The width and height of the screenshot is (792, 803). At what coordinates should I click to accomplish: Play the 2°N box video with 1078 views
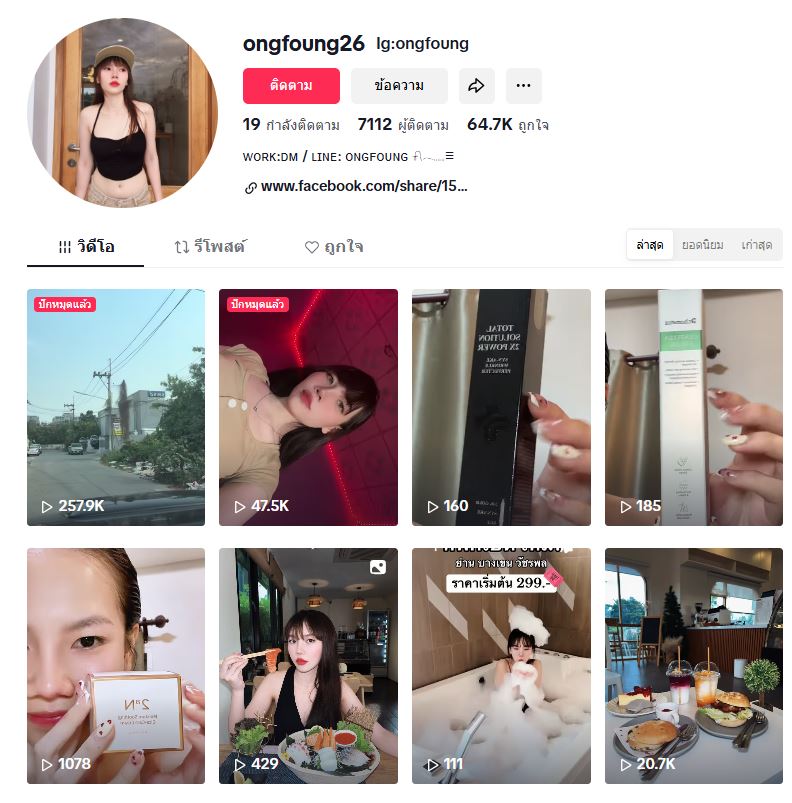coord(116,665)
